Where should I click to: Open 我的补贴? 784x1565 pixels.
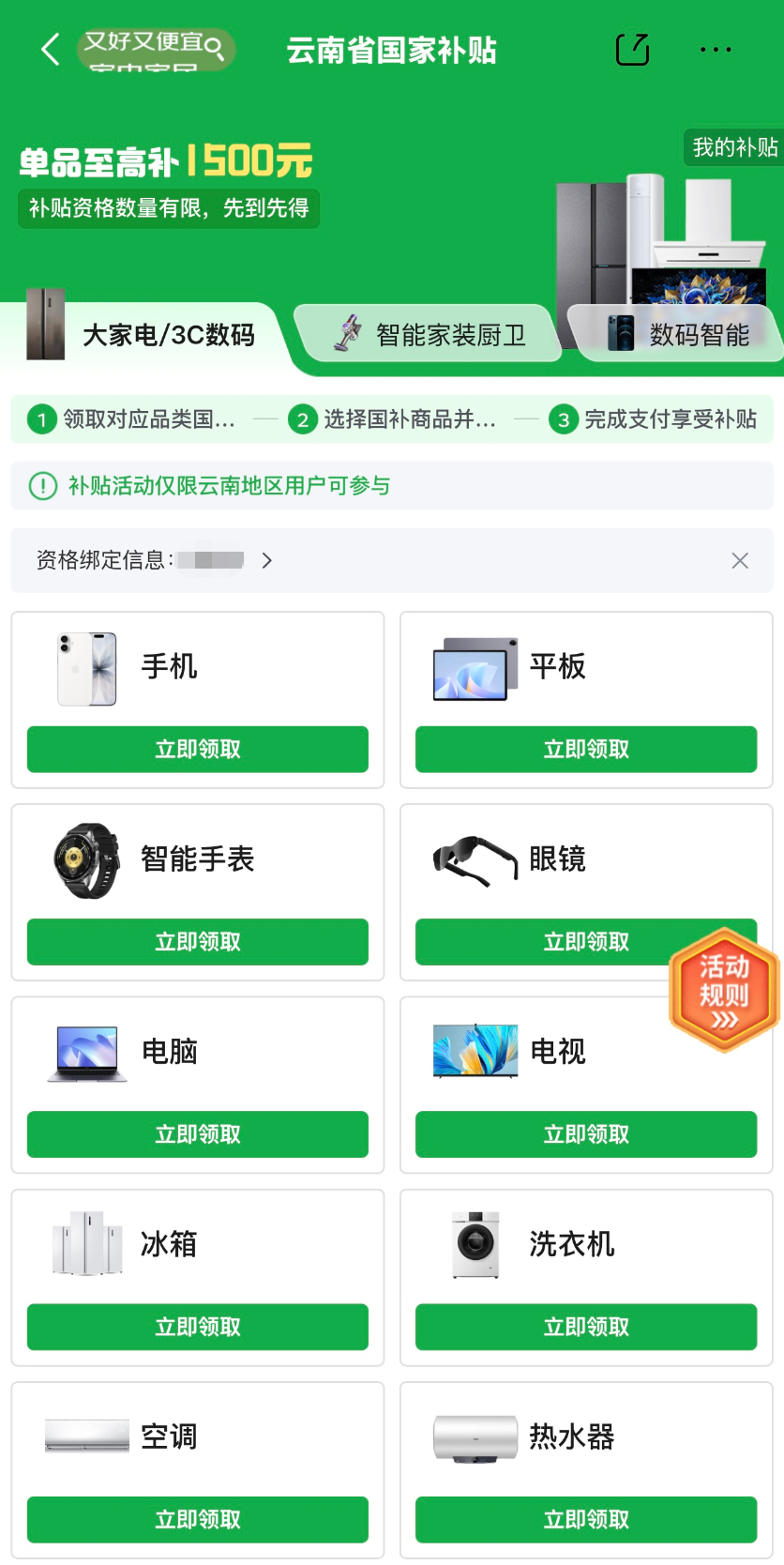[x=733, y=147]
